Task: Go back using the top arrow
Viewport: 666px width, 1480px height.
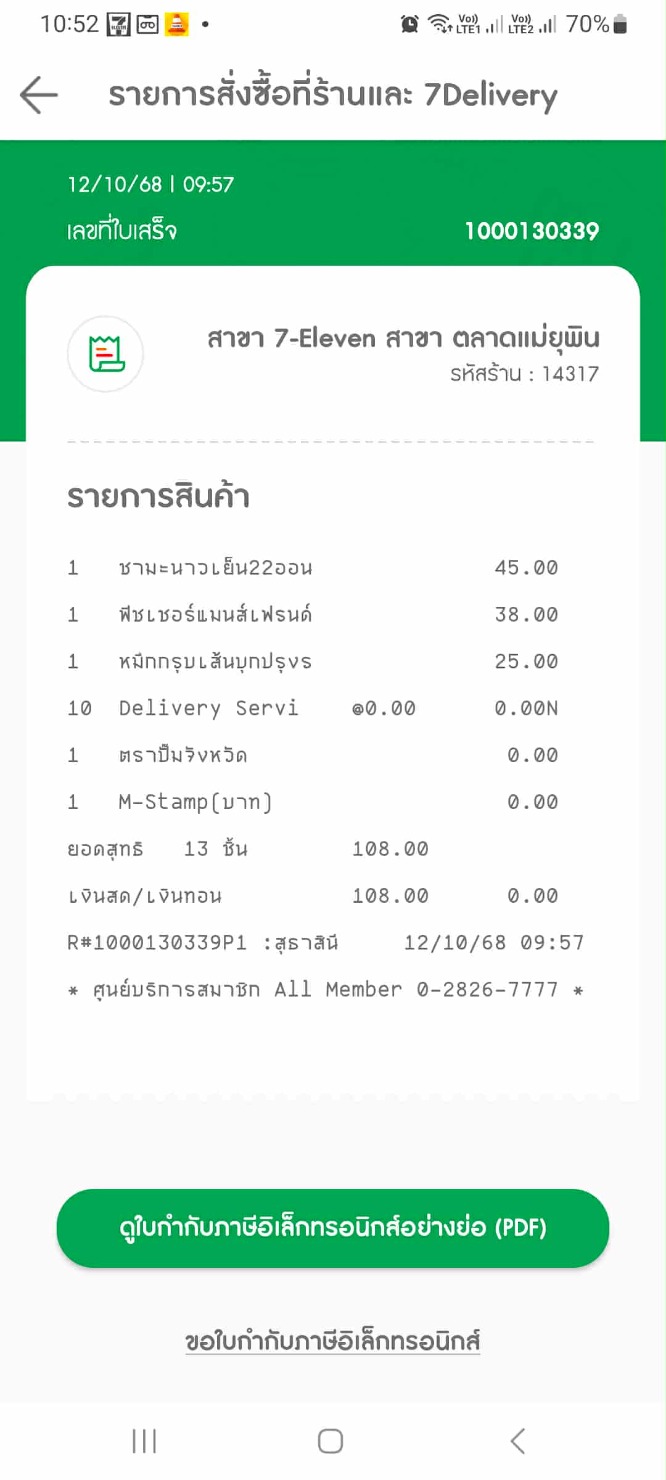Action: pyautogui.click(x=38, y=95)
